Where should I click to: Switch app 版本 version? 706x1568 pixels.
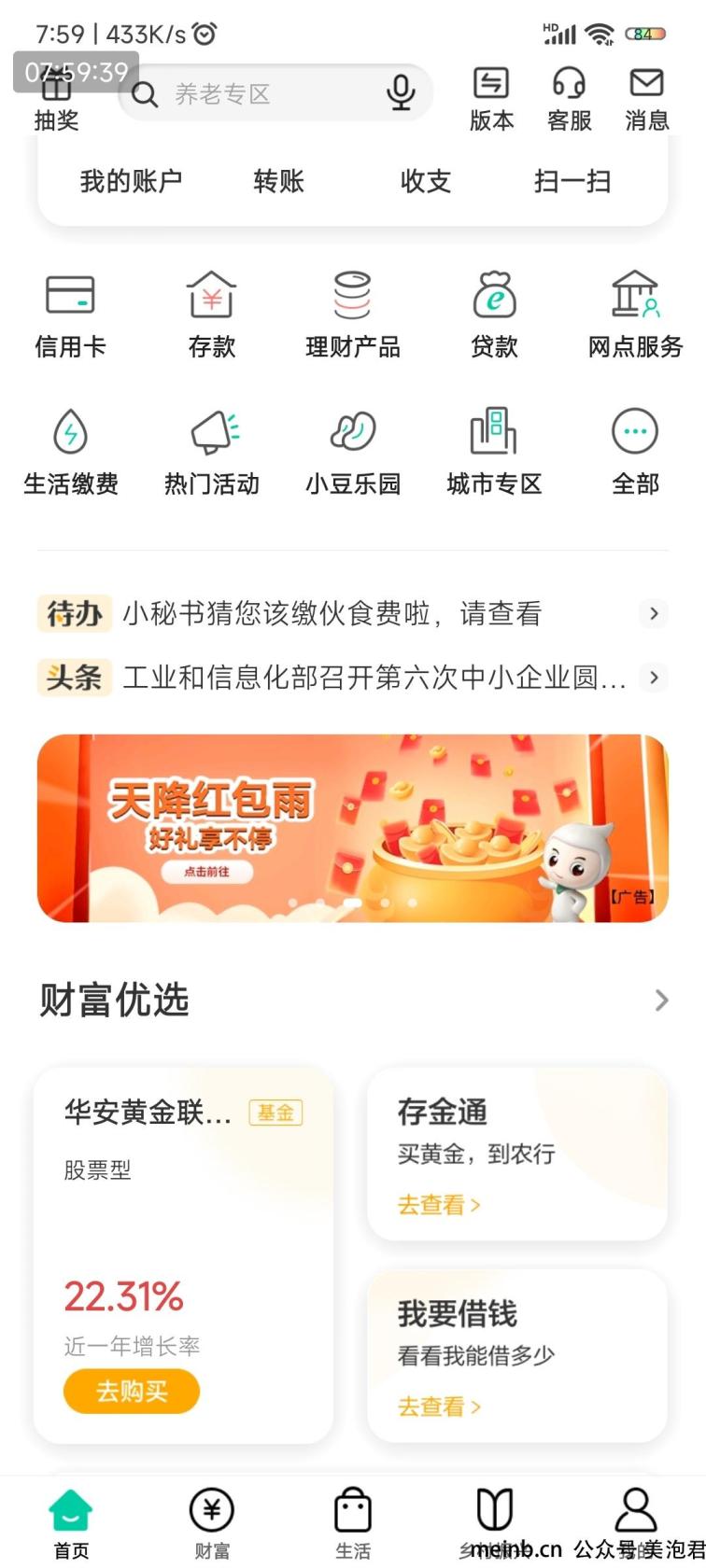coord(491,99)
